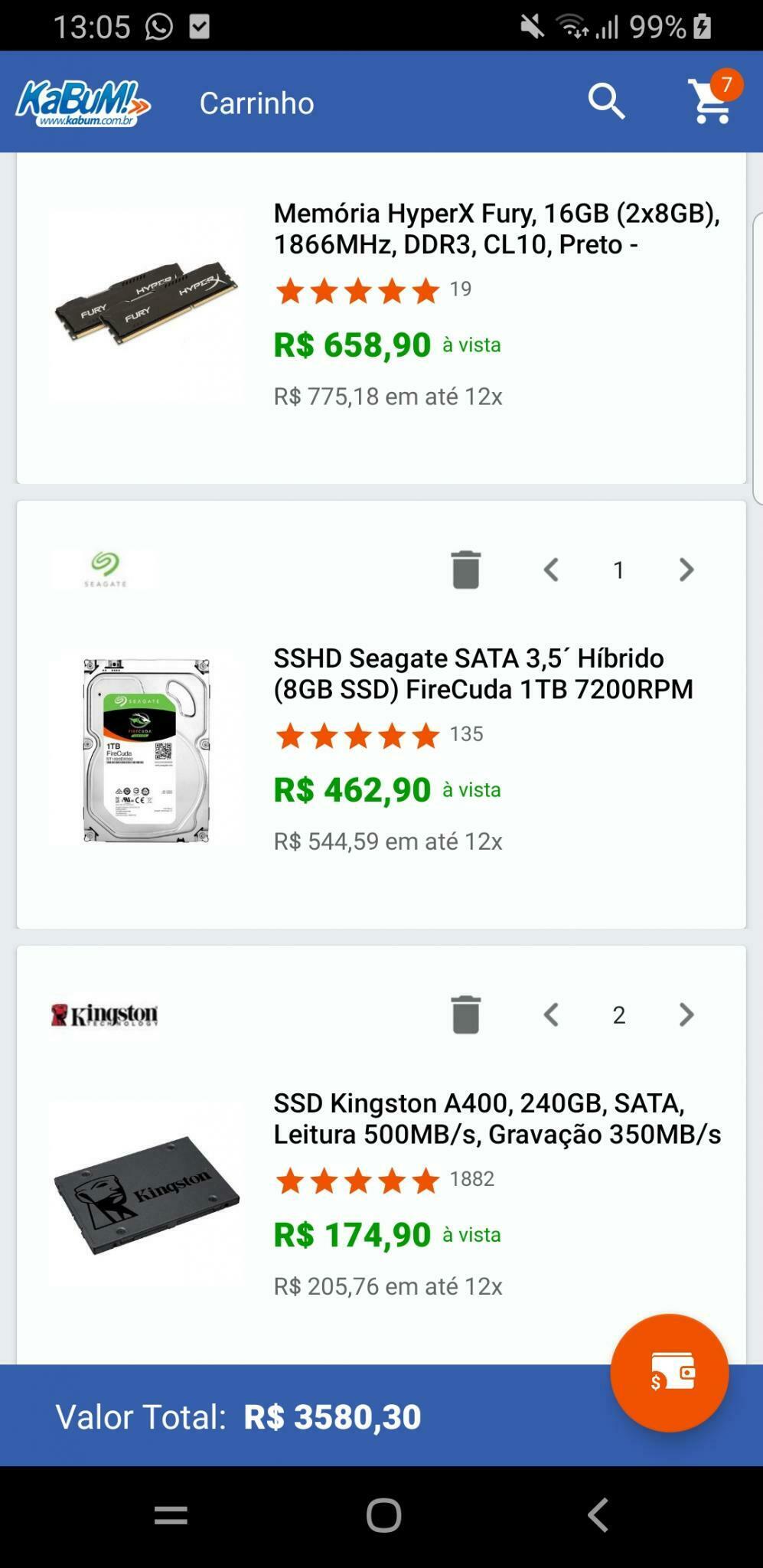Screen dimensions: 763x1568
Task: Decrease quantity of Seagate FireCuda SSHD
Action: tap(551, 570)
